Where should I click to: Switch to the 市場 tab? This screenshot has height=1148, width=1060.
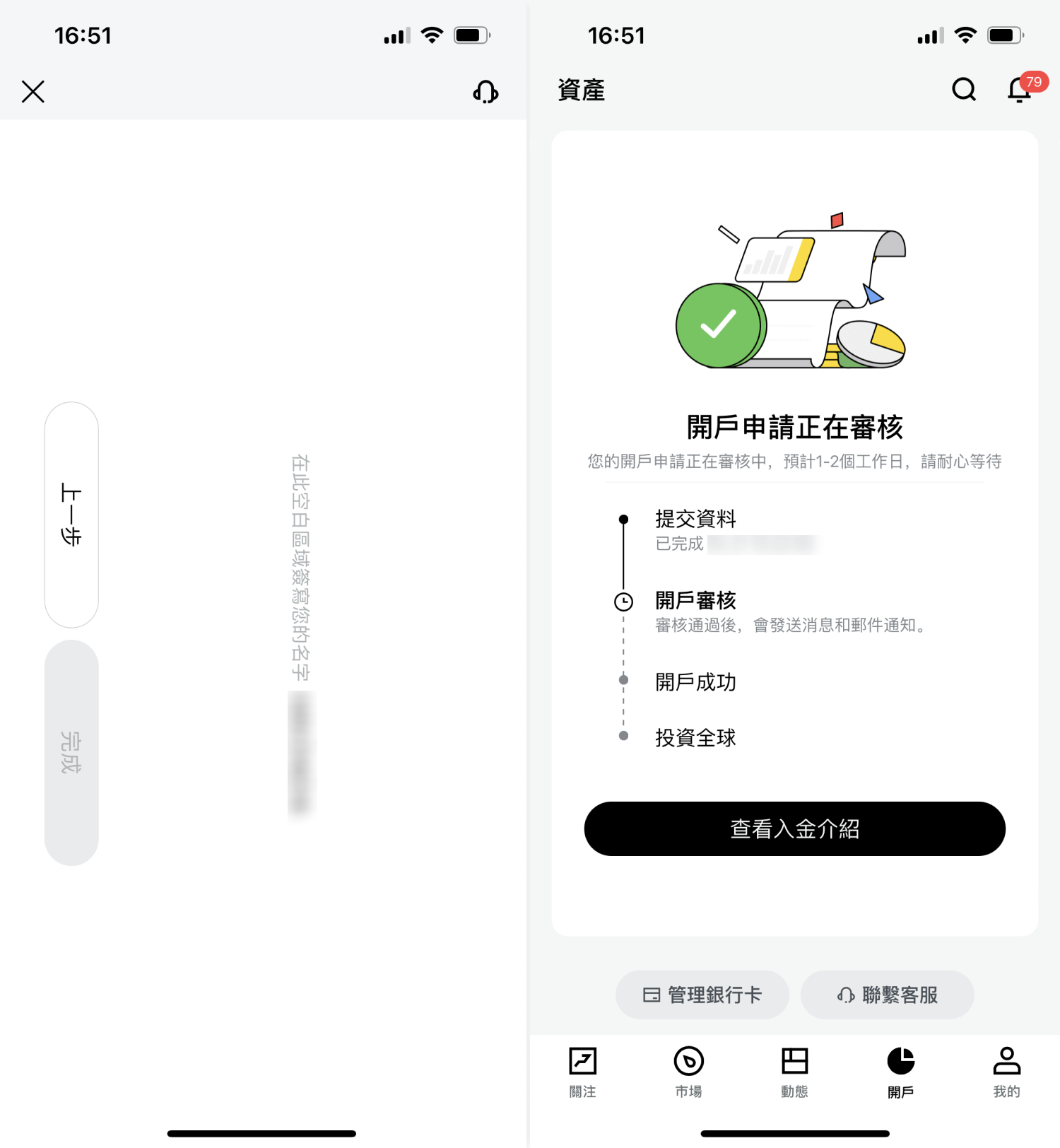[x=689, y=1072]
